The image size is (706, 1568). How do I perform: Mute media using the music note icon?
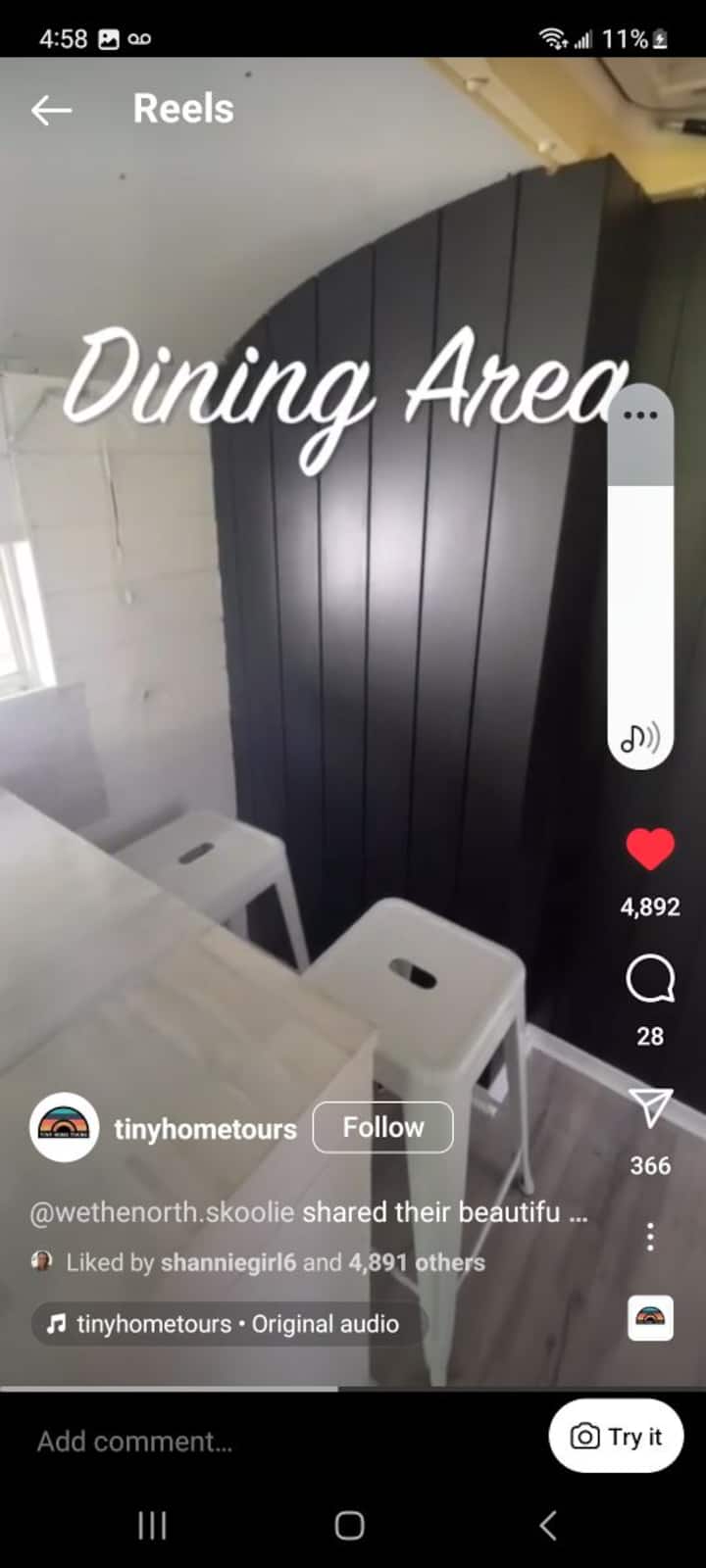click(640, 737)
